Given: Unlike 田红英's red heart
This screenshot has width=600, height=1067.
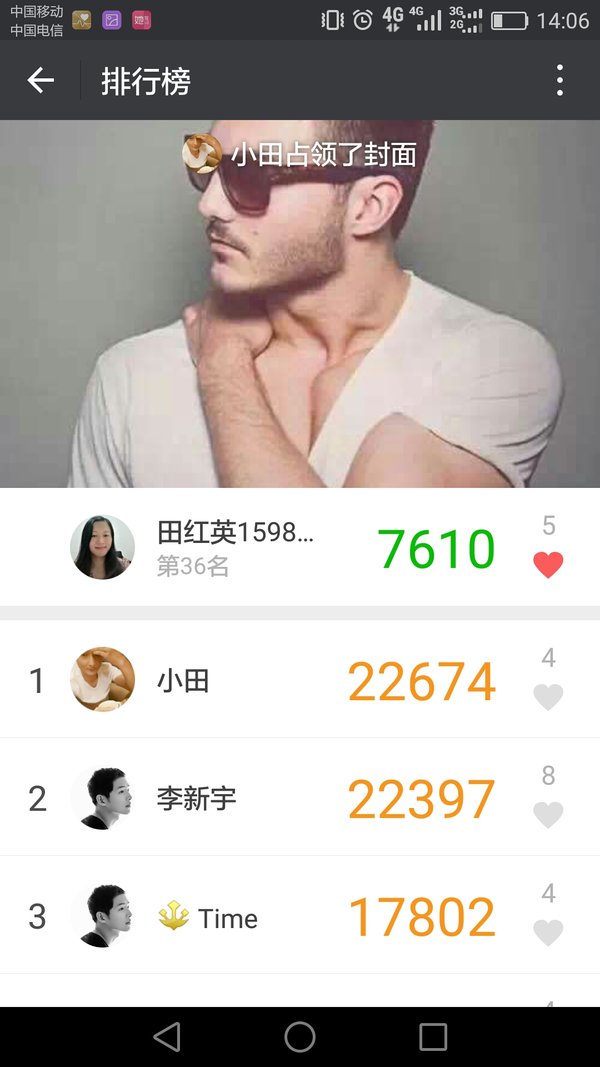Looking at the screenshot, I should click(x=548, y=565).
